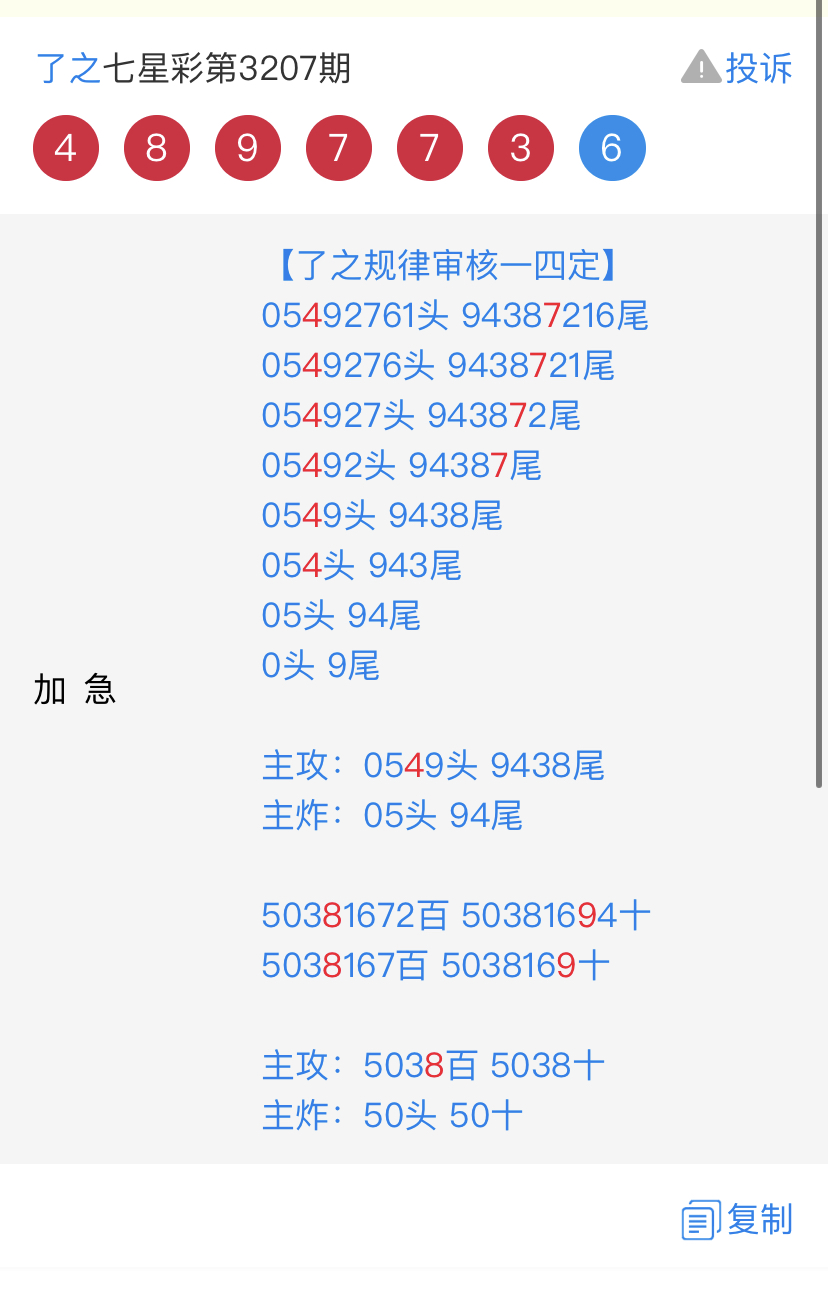Click the copy document icon beside 复制

[700, 1218]
